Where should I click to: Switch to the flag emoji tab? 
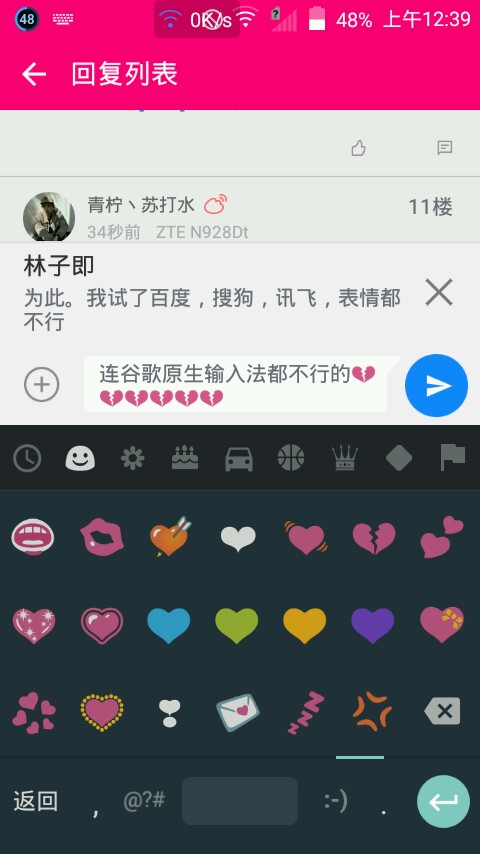click(453, 458)
